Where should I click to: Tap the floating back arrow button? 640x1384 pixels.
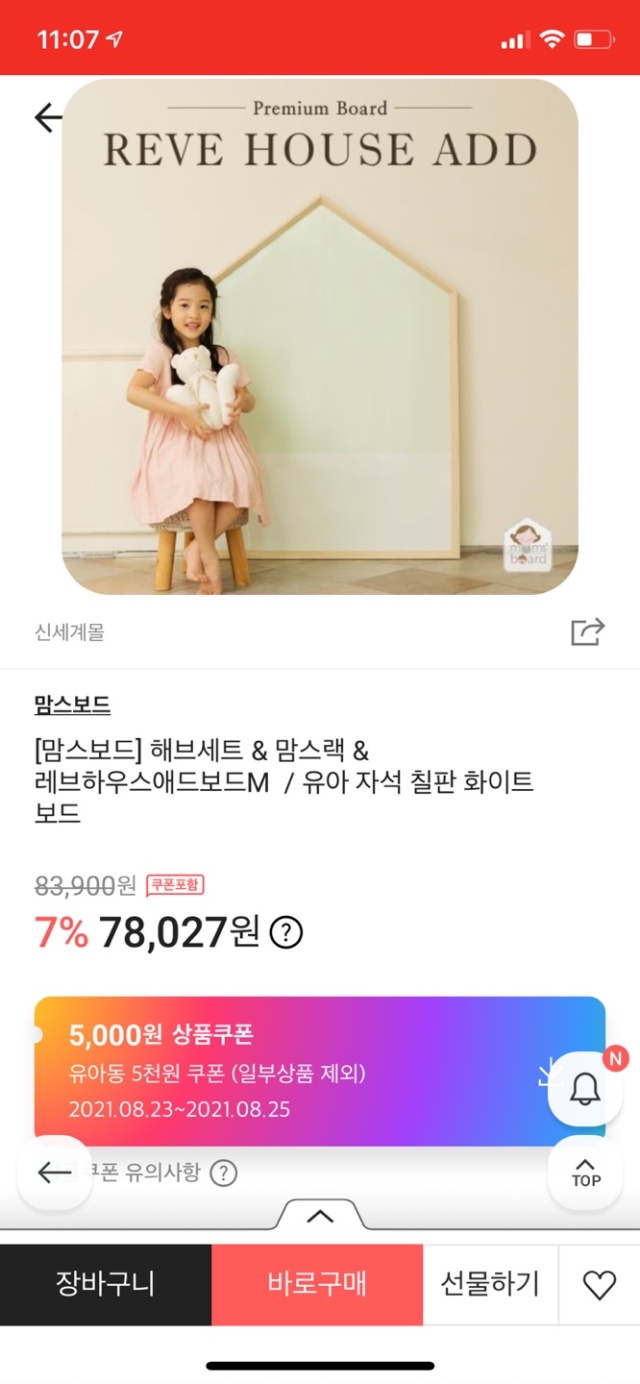pyautogui.click(x=55, y=1173)
